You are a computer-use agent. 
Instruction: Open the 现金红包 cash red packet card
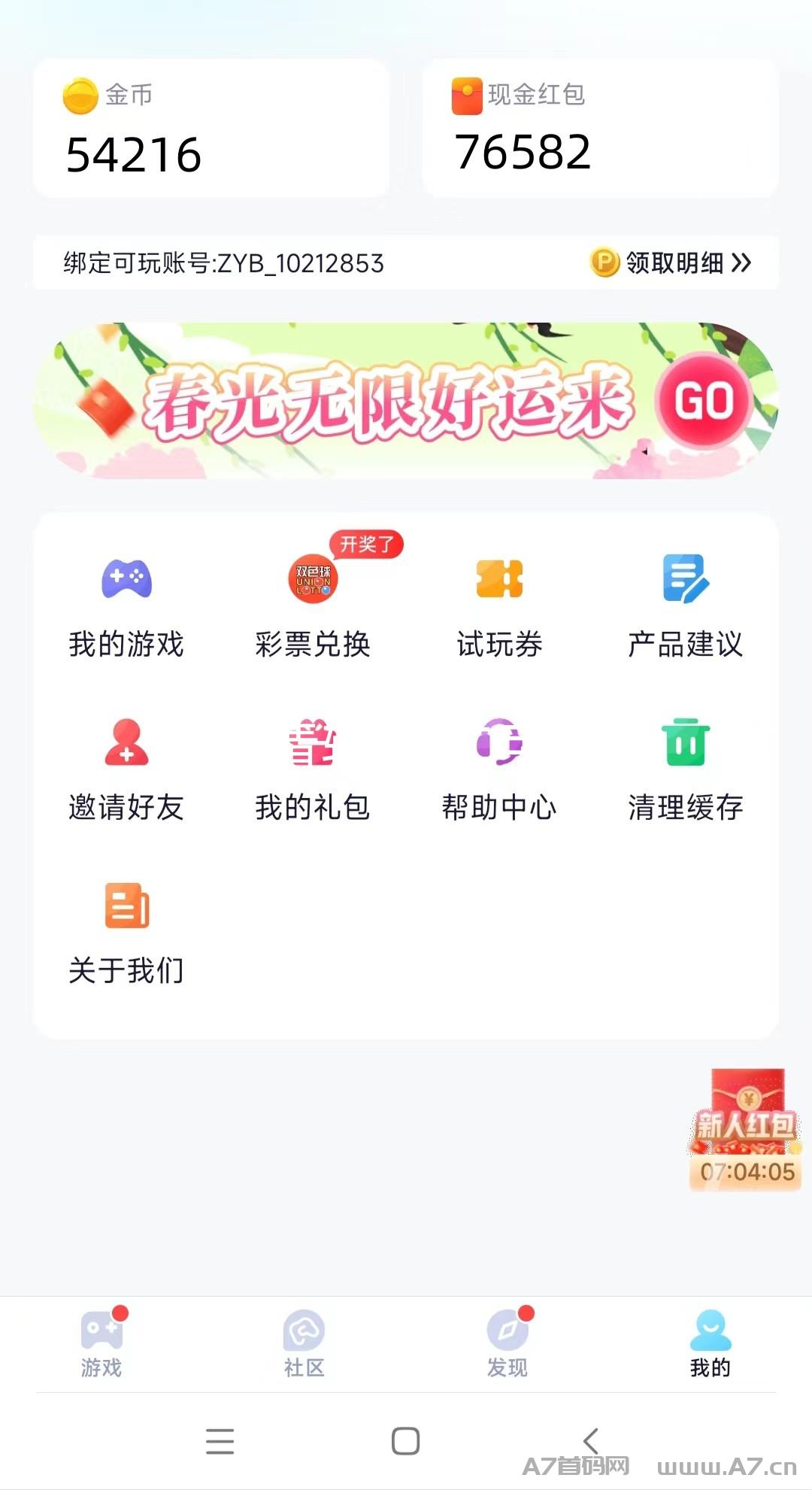click(600, 128)
